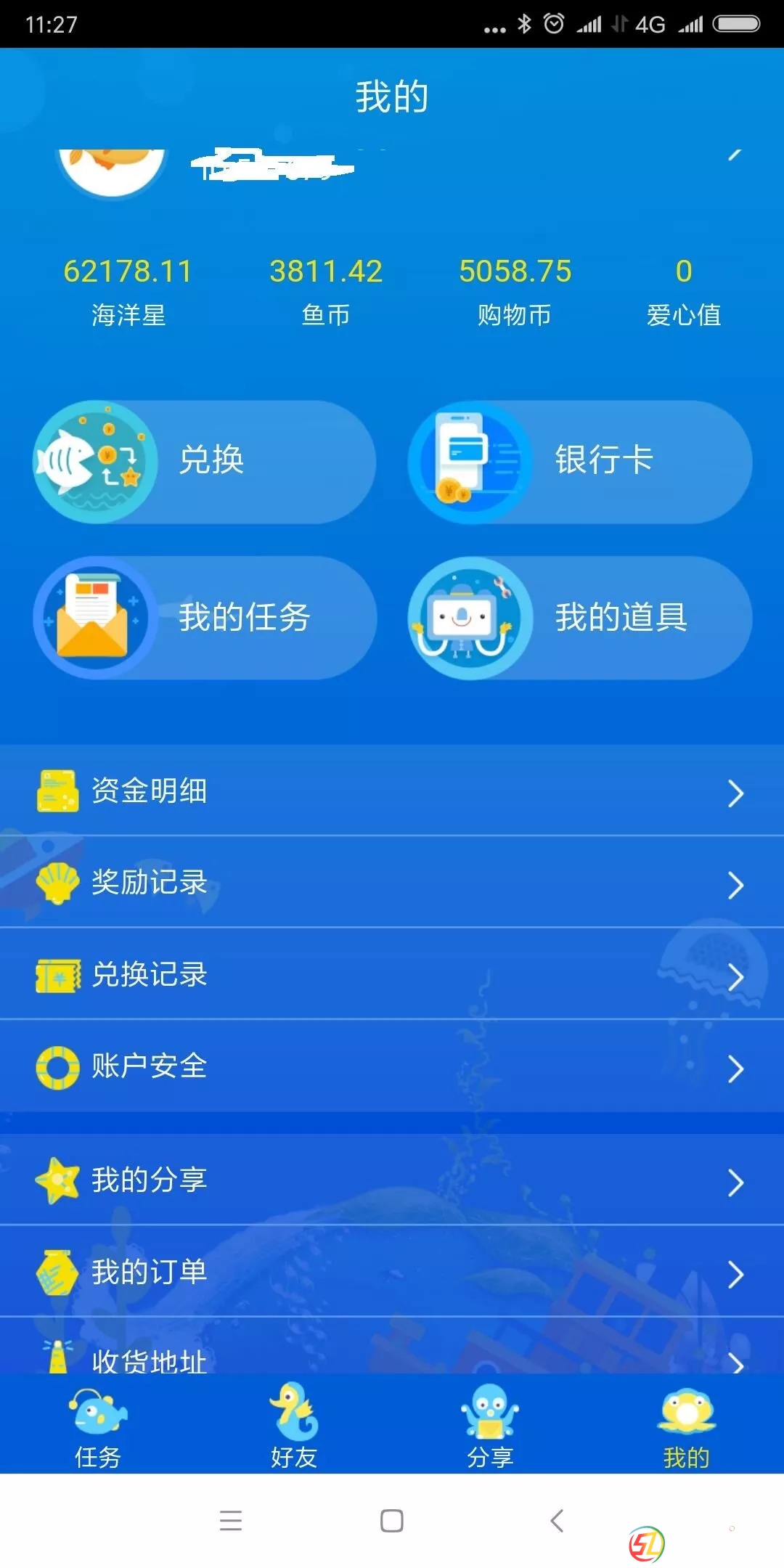Switch to the 分享 tab
Viewport: 784px width, 1568px height.
point(490,1426)
